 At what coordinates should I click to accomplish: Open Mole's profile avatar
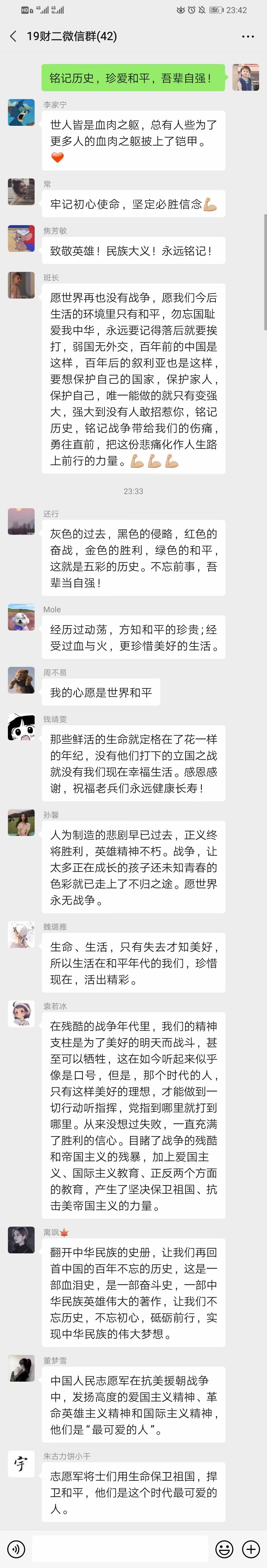pyautogui.click(x=21, y=617)
